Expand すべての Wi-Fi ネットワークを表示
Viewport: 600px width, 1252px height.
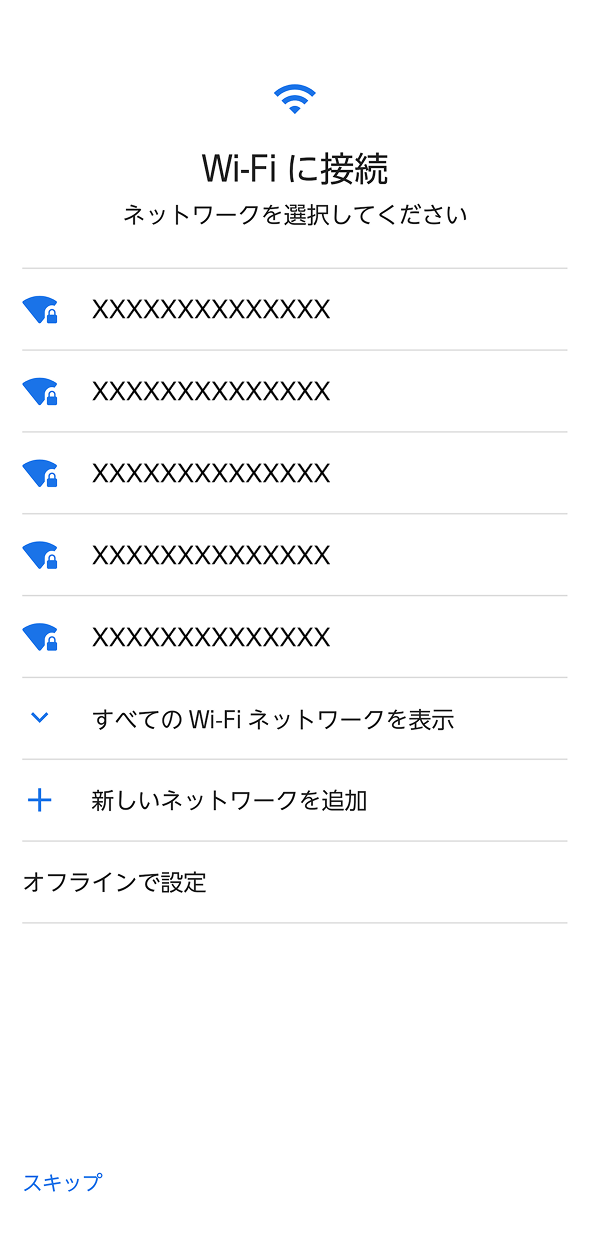[272, 719]
